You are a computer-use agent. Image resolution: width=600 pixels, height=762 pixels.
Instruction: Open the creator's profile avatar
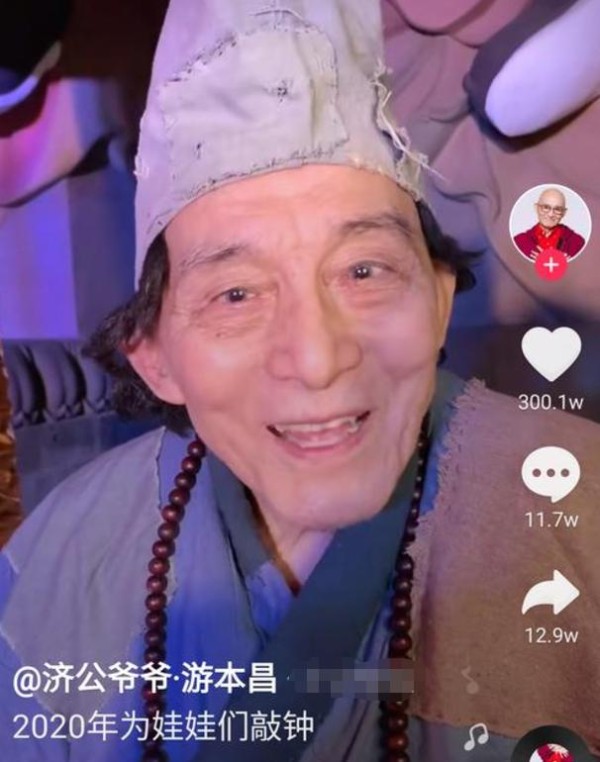(x=549, y=224)
